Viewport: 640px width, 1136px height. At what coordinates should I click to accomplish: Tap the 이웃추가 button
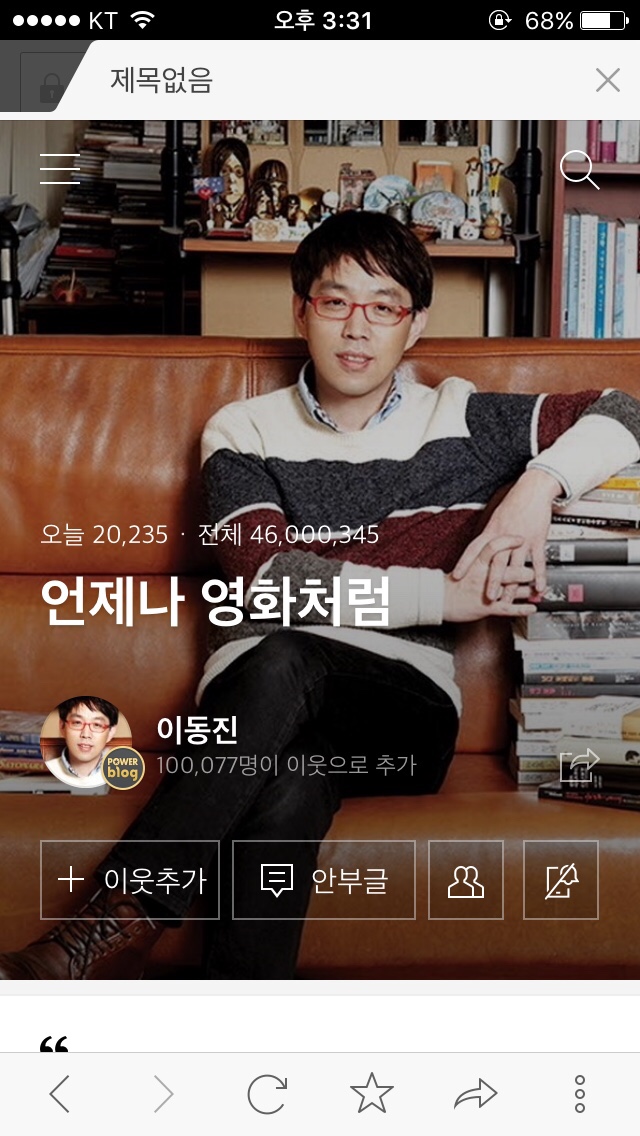pos(130,880)
